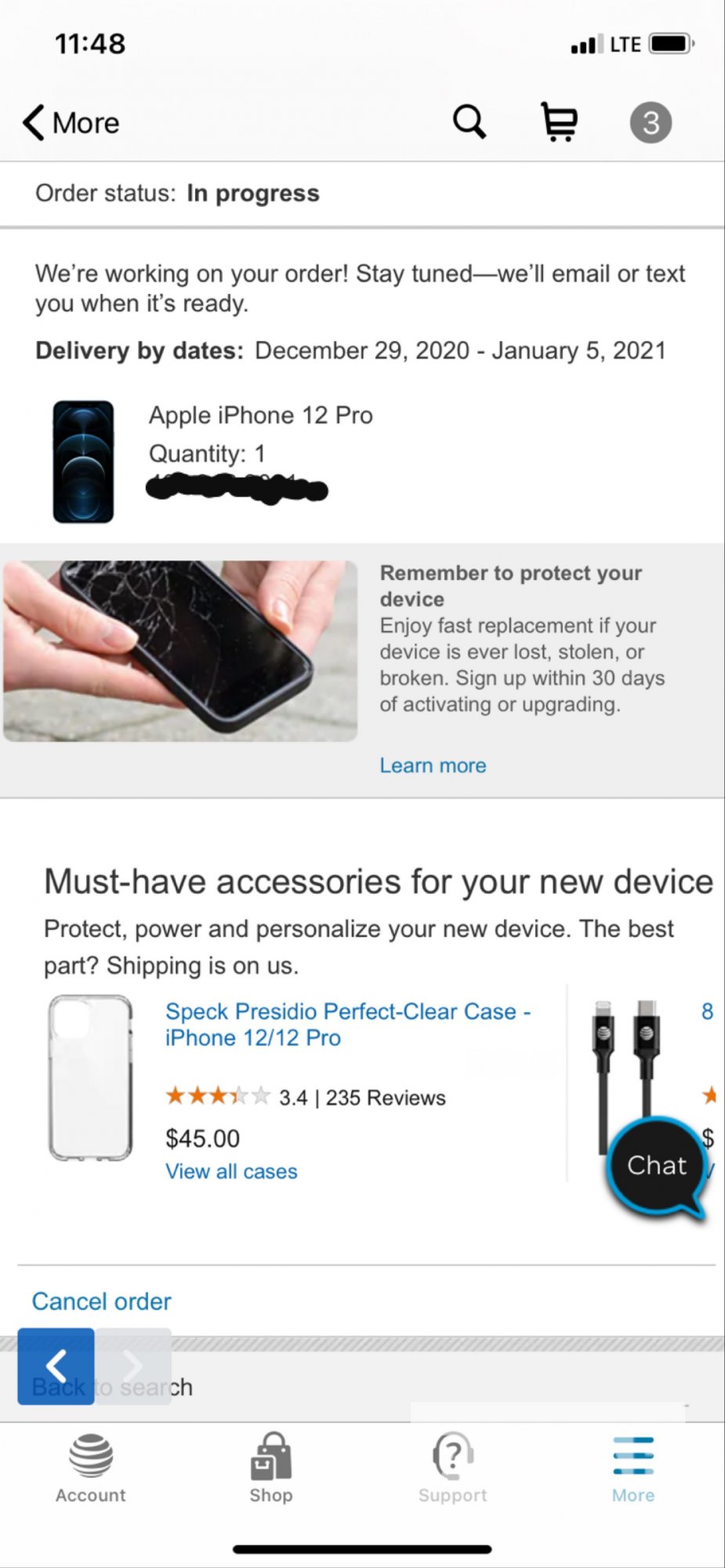Screen dimensions: 725x1568
Task: Open the Chat bubble
Action: click(x=657, y=1166)
